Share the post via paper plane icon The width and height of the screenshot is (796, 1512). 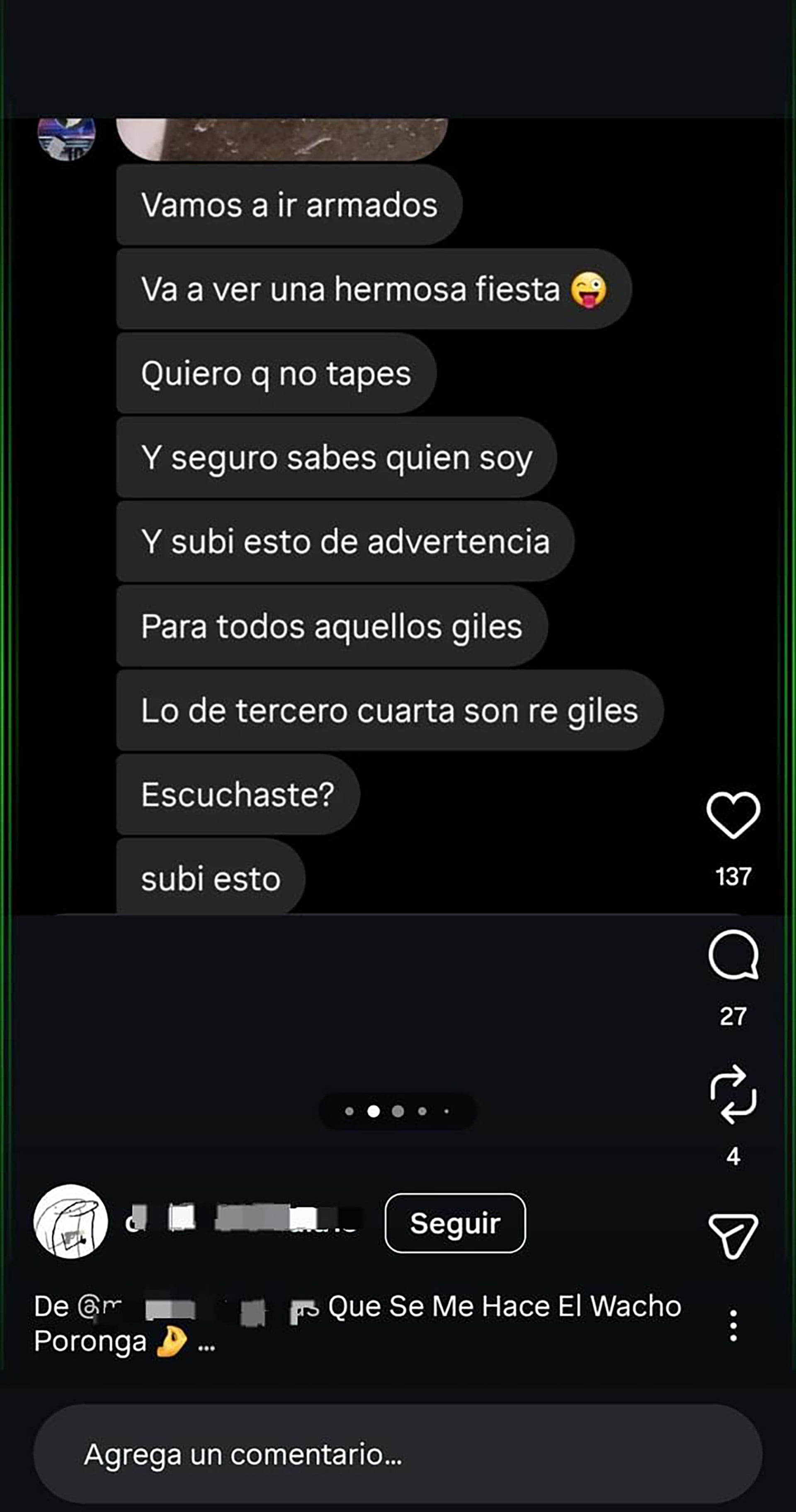(733, 1235)
